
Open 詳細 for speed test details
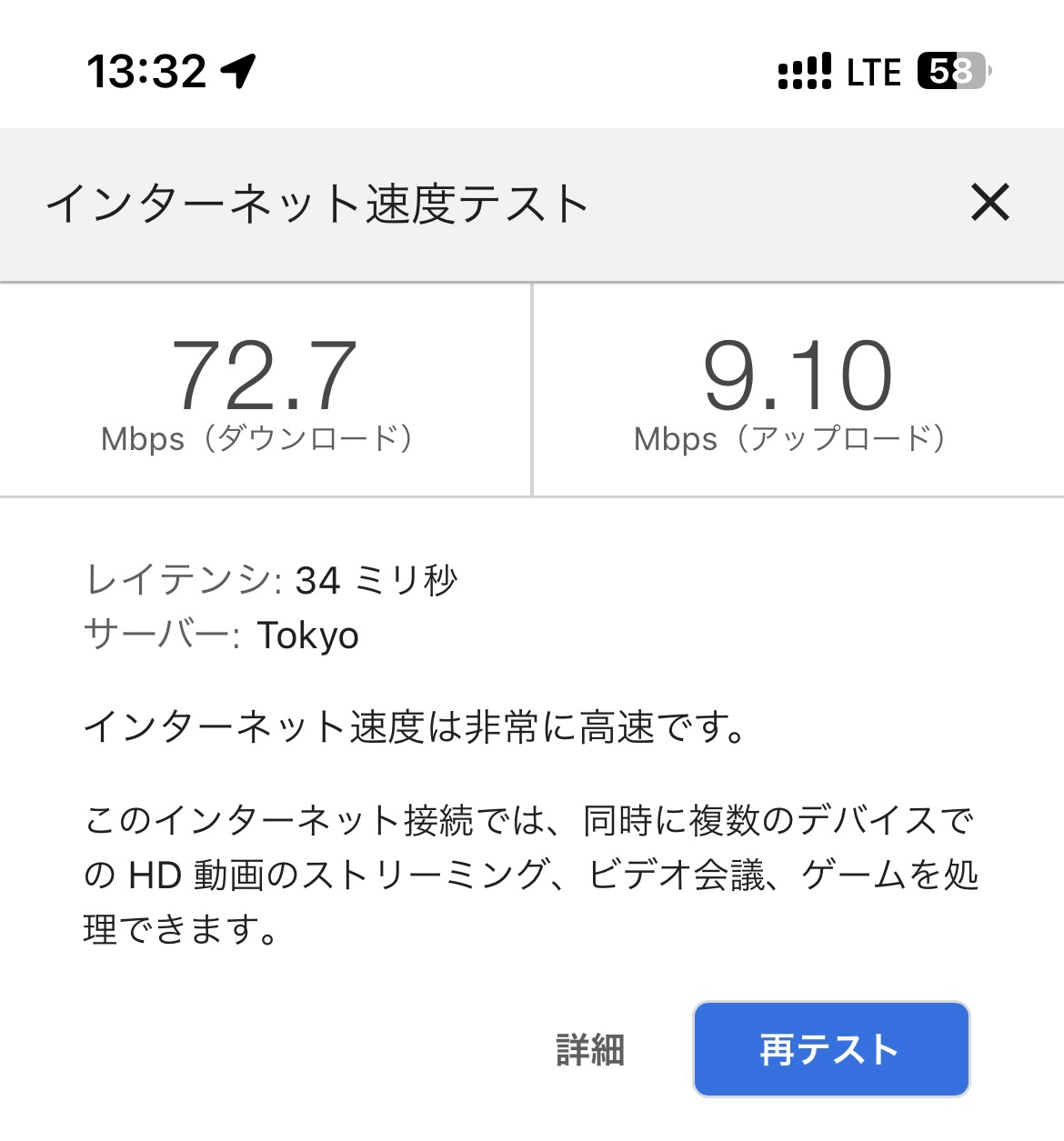tap(590, 1049)
